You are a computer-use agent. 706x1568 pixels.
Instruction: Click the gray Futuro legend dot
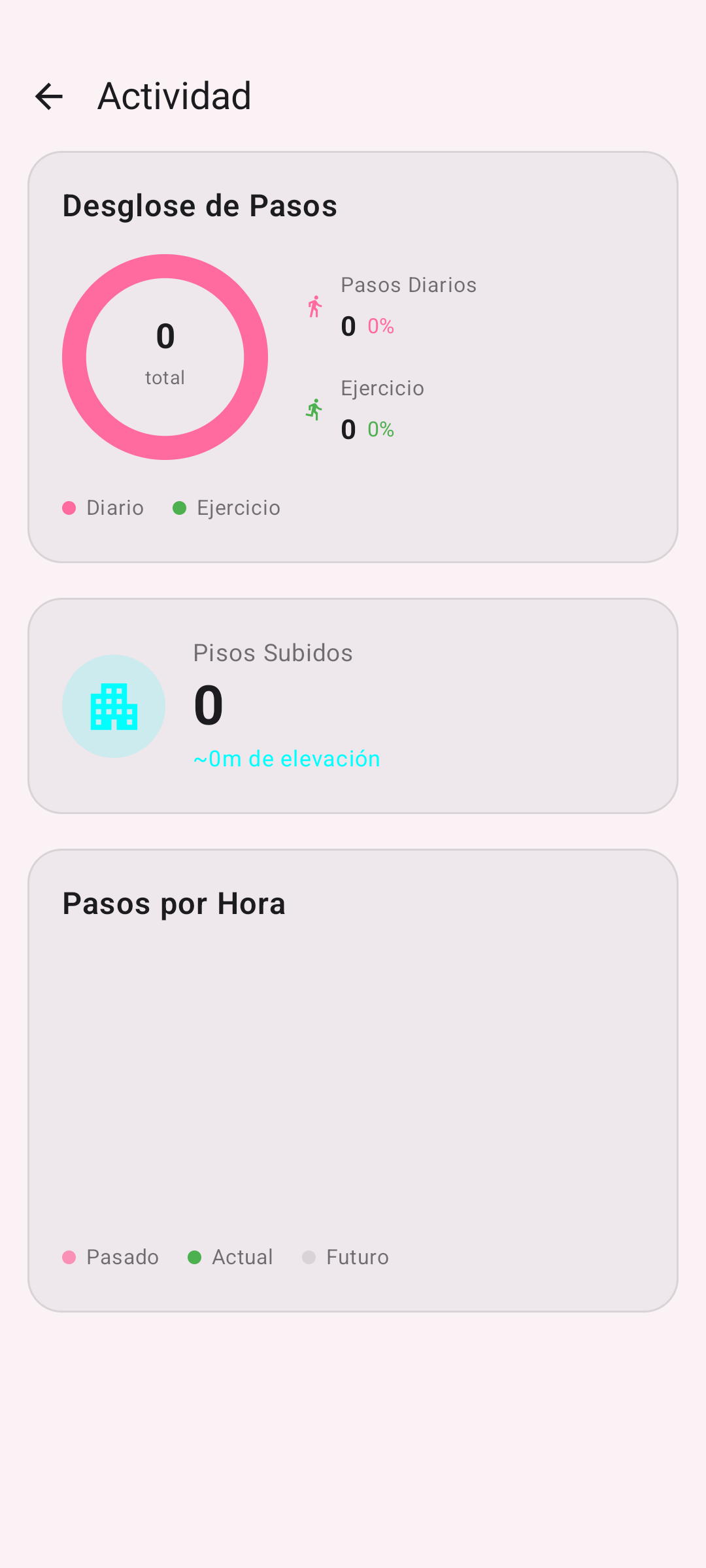tap(309, 1257)
